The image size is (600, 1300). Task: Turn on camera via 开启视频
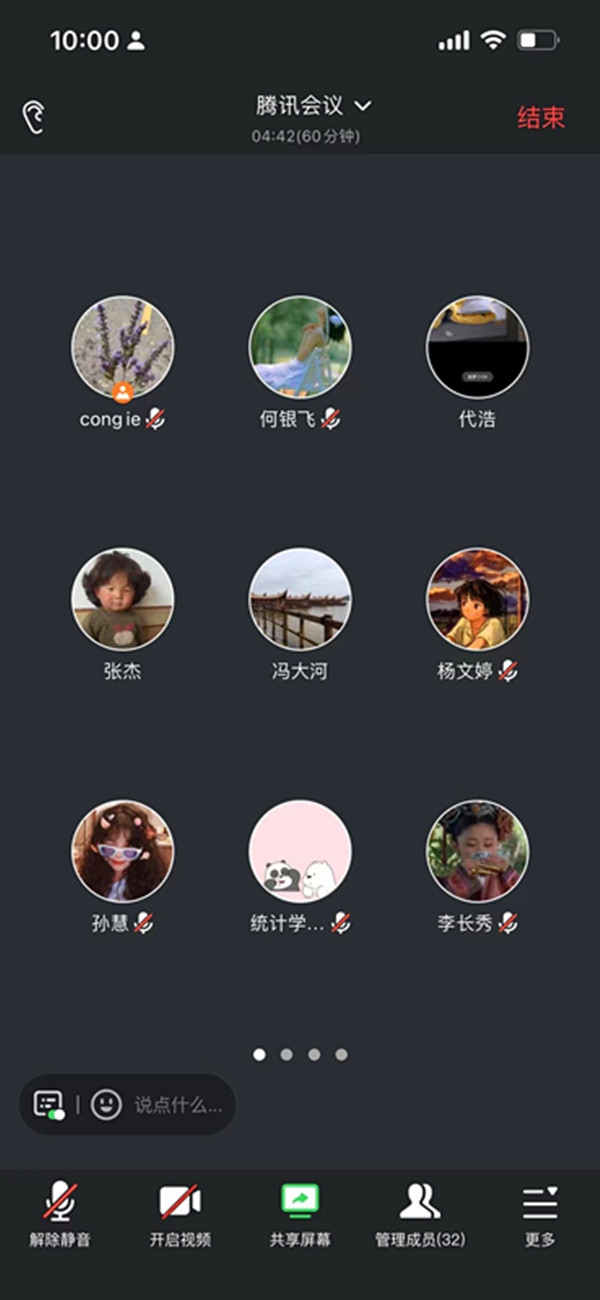coord(180,1212)
